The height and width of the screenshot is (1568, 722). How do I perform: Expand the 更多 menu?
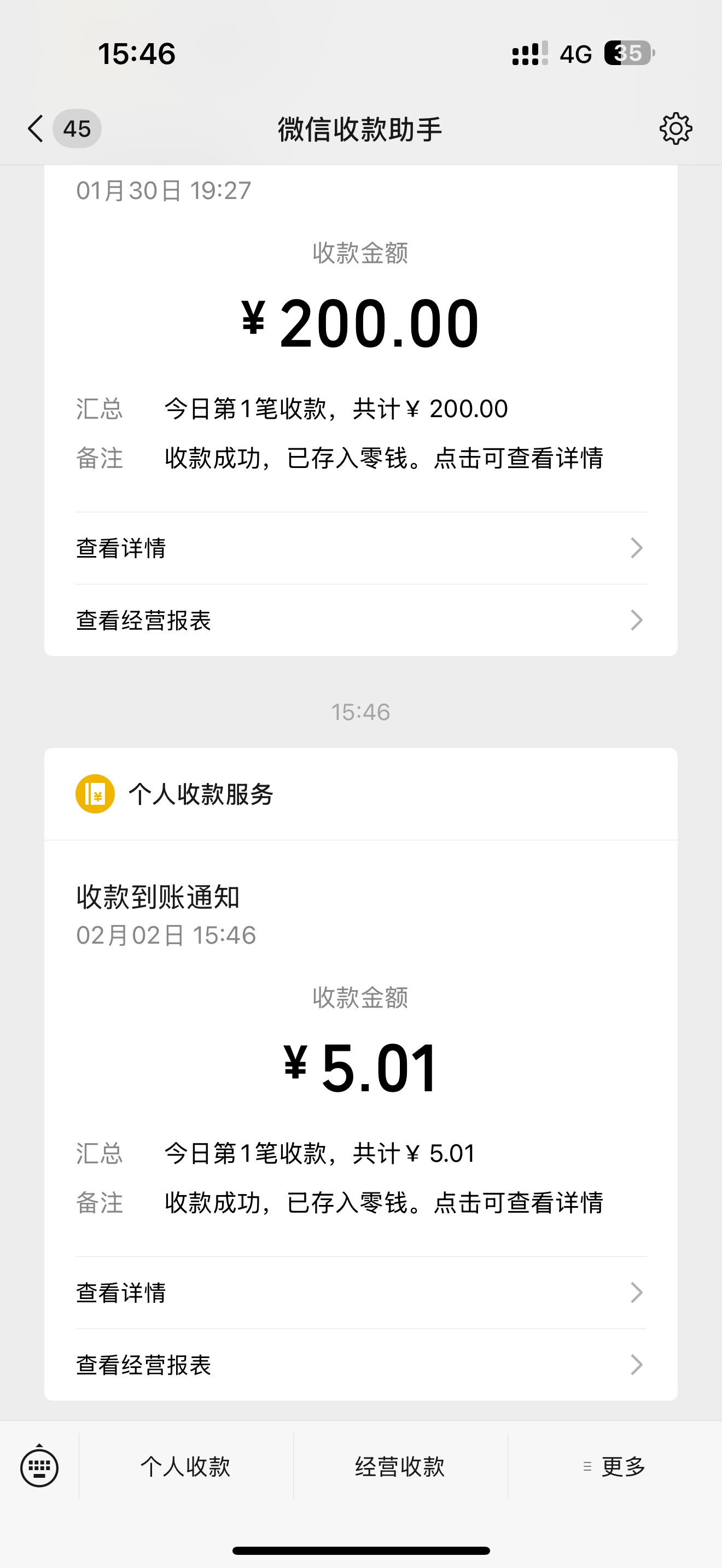(615, 1466)
